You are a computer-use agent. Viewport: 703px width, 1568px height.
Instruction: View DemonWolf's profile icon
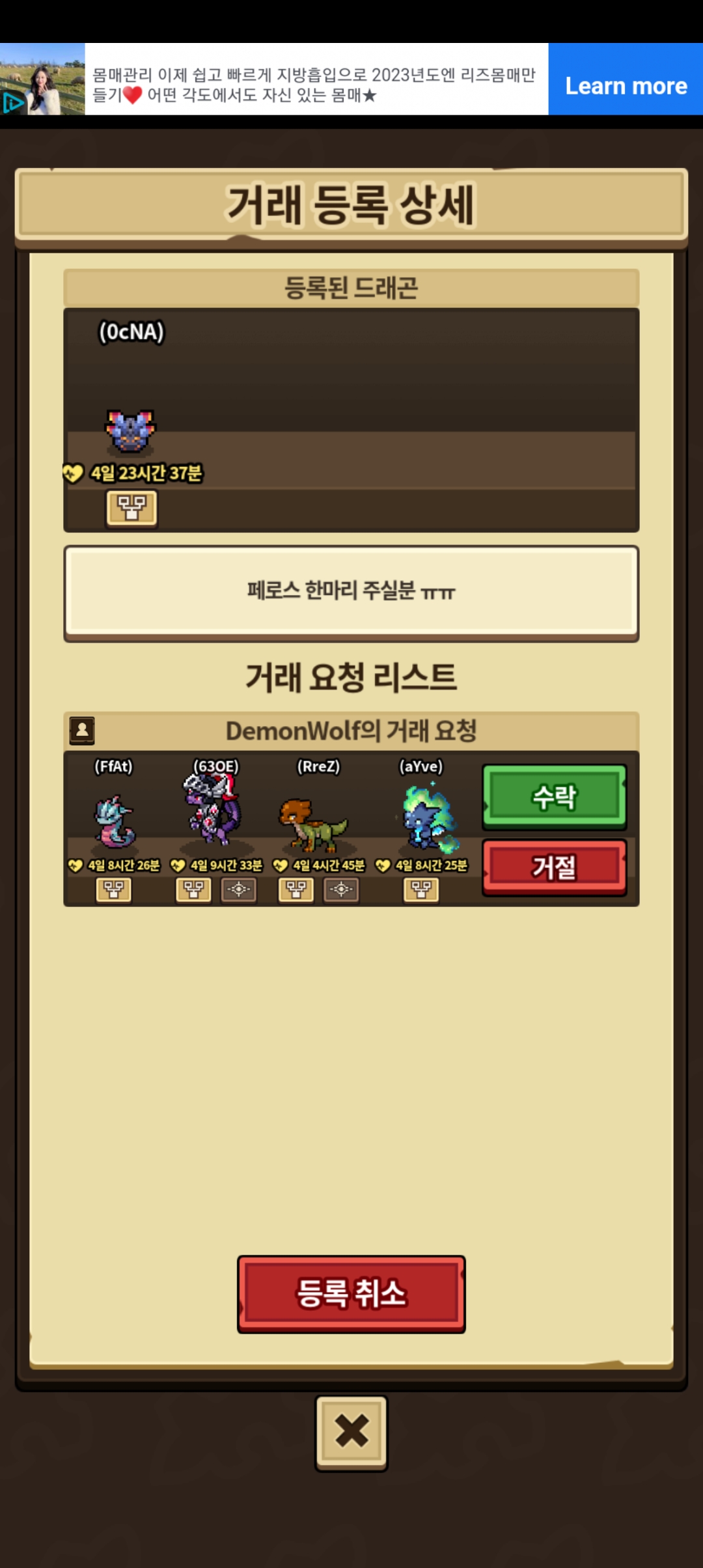click(82, 731)
